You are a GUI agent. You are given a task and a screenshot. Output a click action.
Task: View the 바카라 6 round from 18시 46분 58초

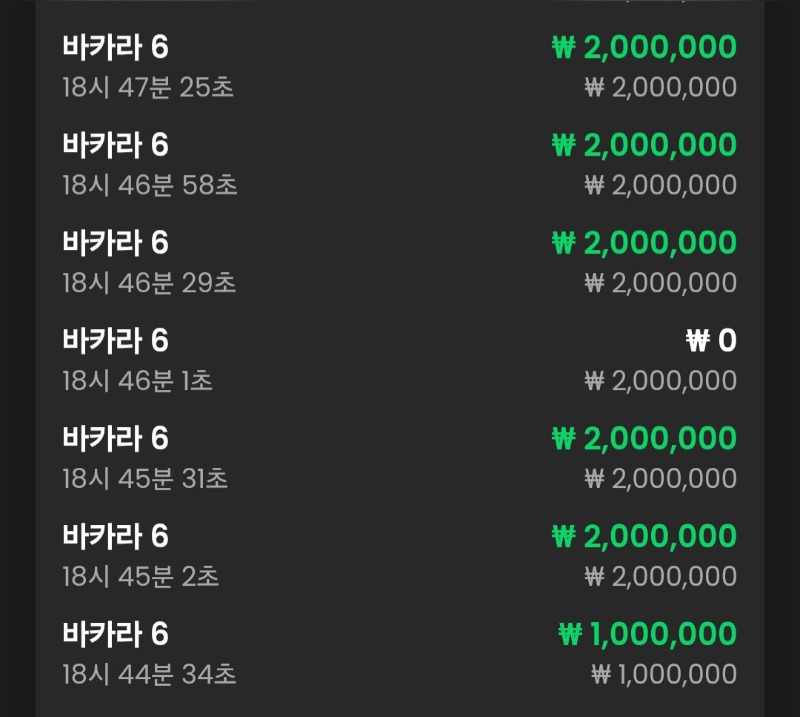pos(399,165)
